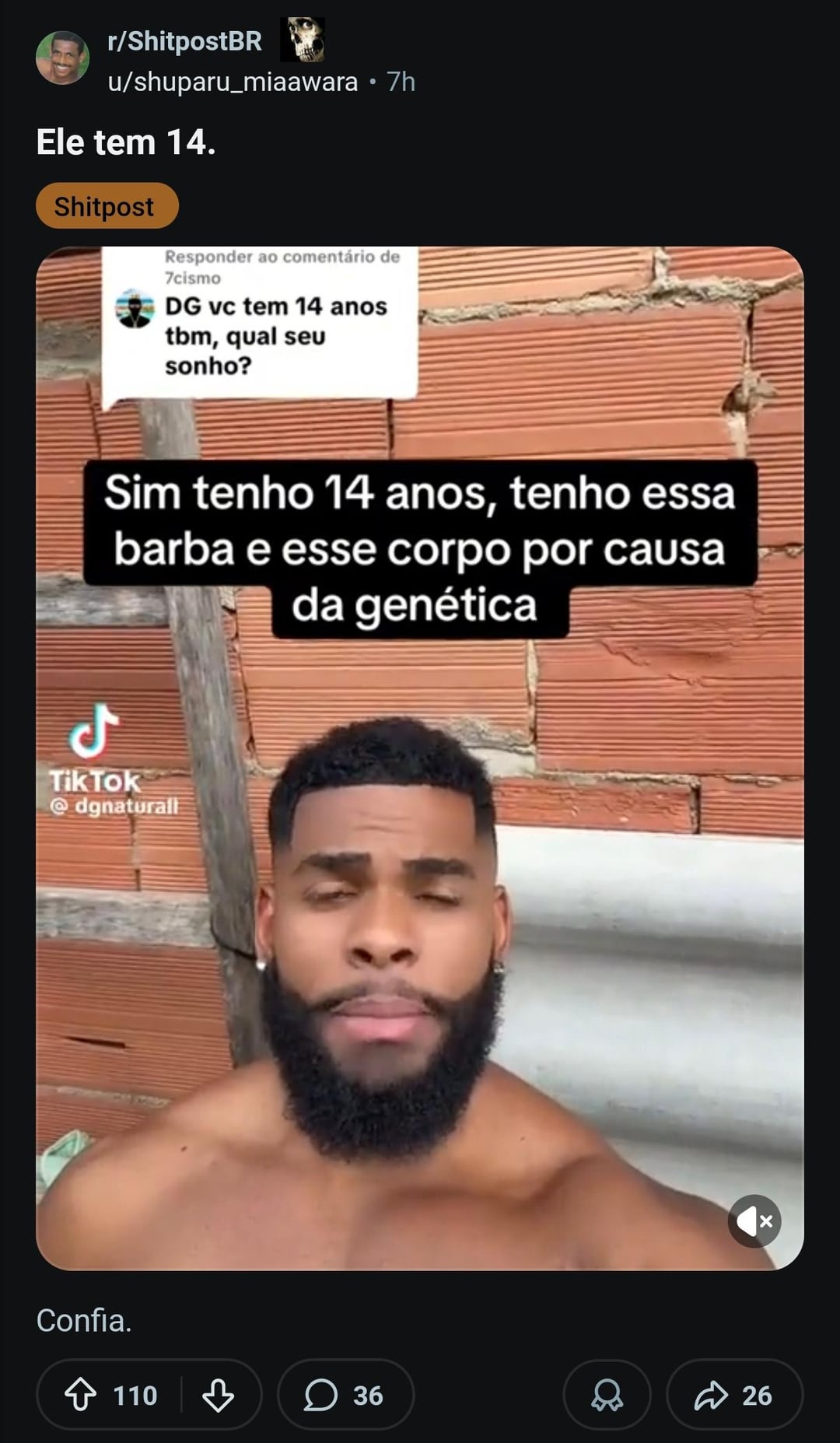840x1443 pixels.
Task: Give an award to this post
Action: pos(607,1395)
